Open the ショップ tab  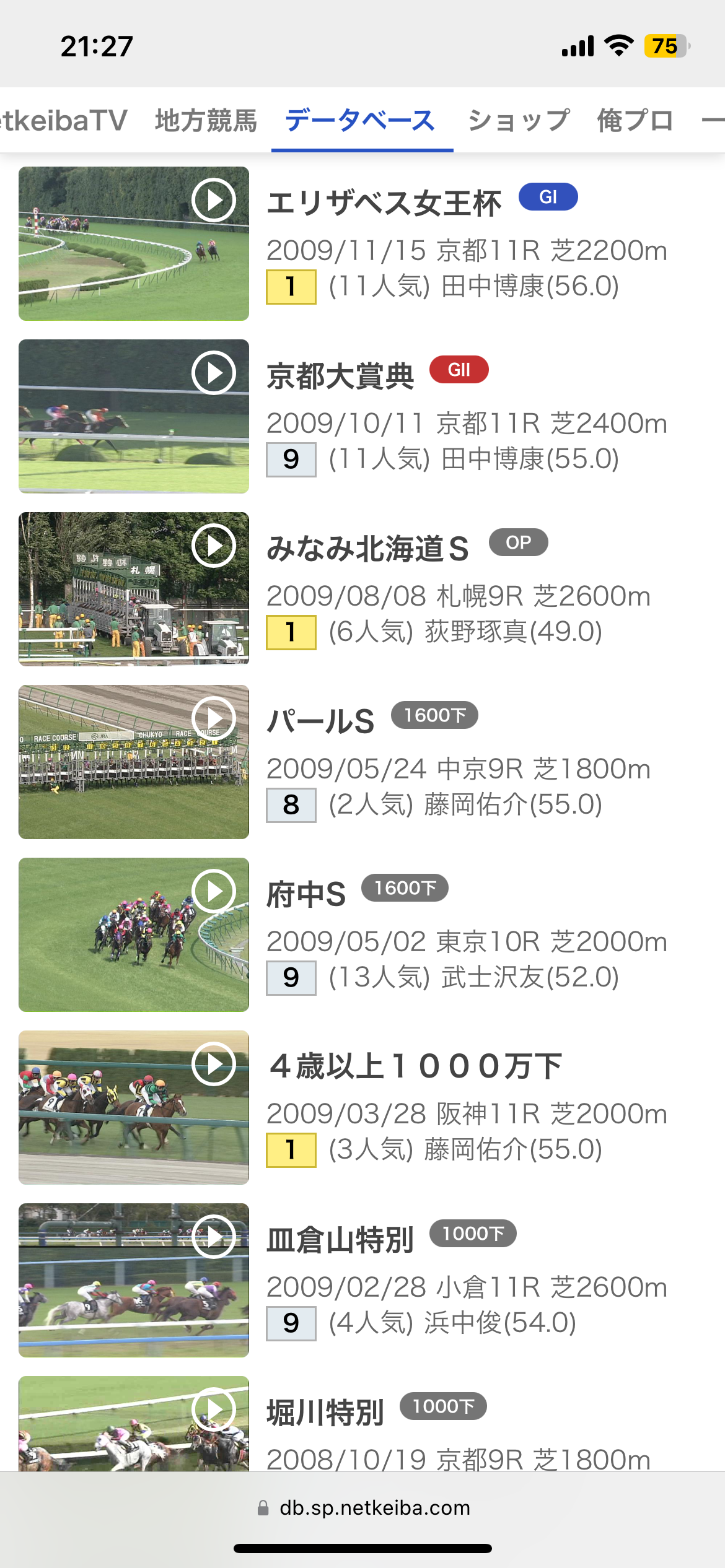pos(519,120)
